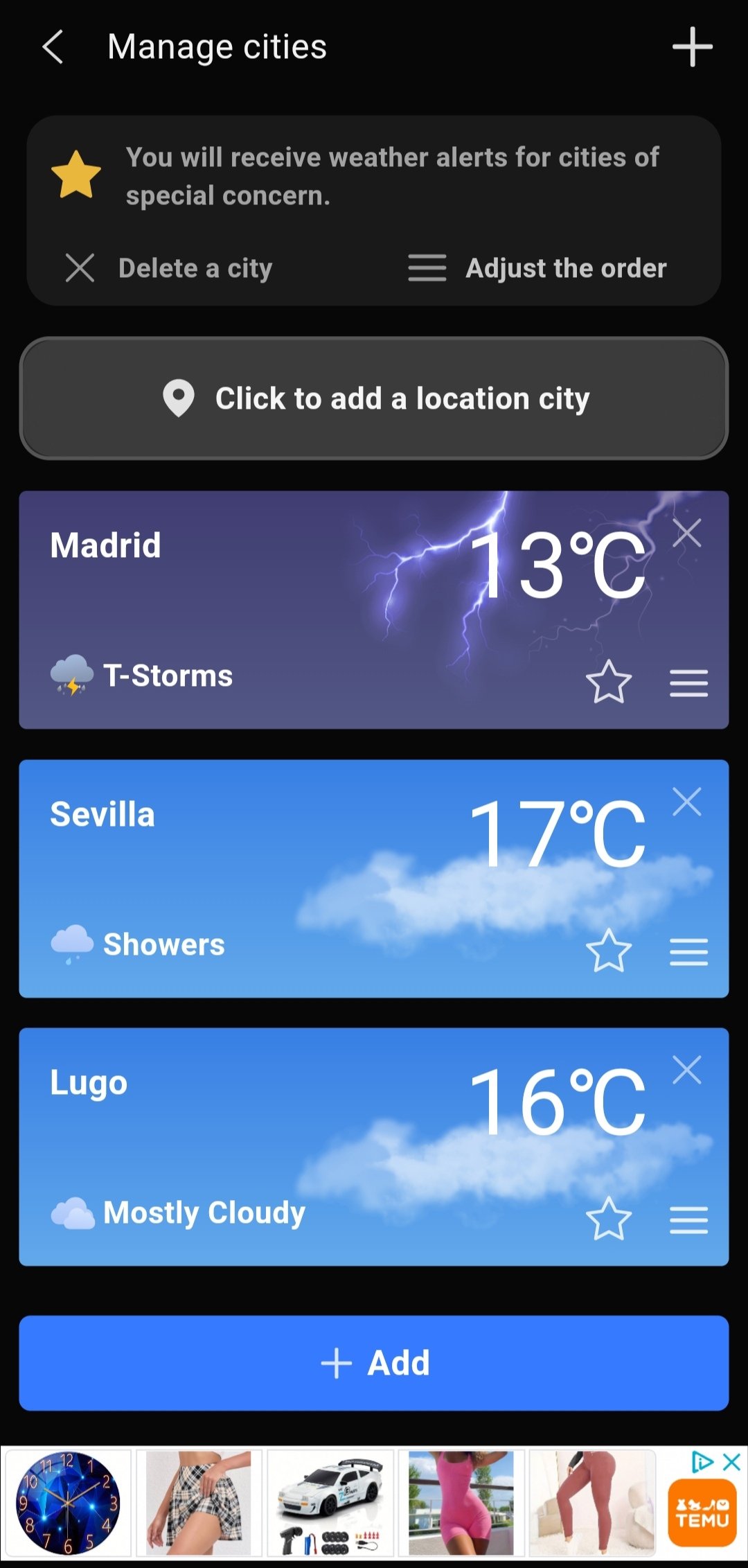Tap the plus icon in the top bar
Viewport: 748px width, 1568px height.
click(x=692, y=47)
